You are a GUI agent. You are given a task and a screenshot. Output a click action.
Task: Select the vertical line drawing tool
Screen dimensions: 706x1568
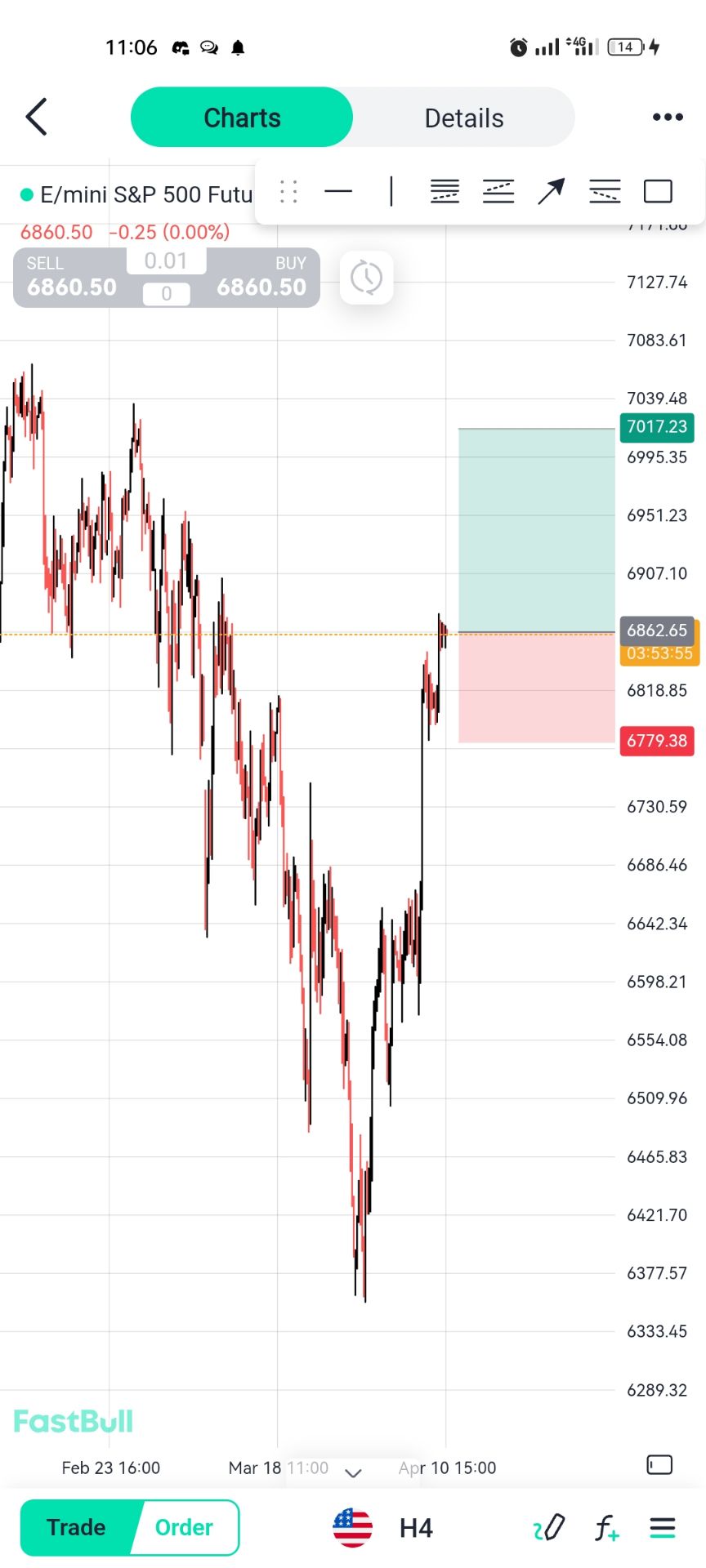(391, 192)
